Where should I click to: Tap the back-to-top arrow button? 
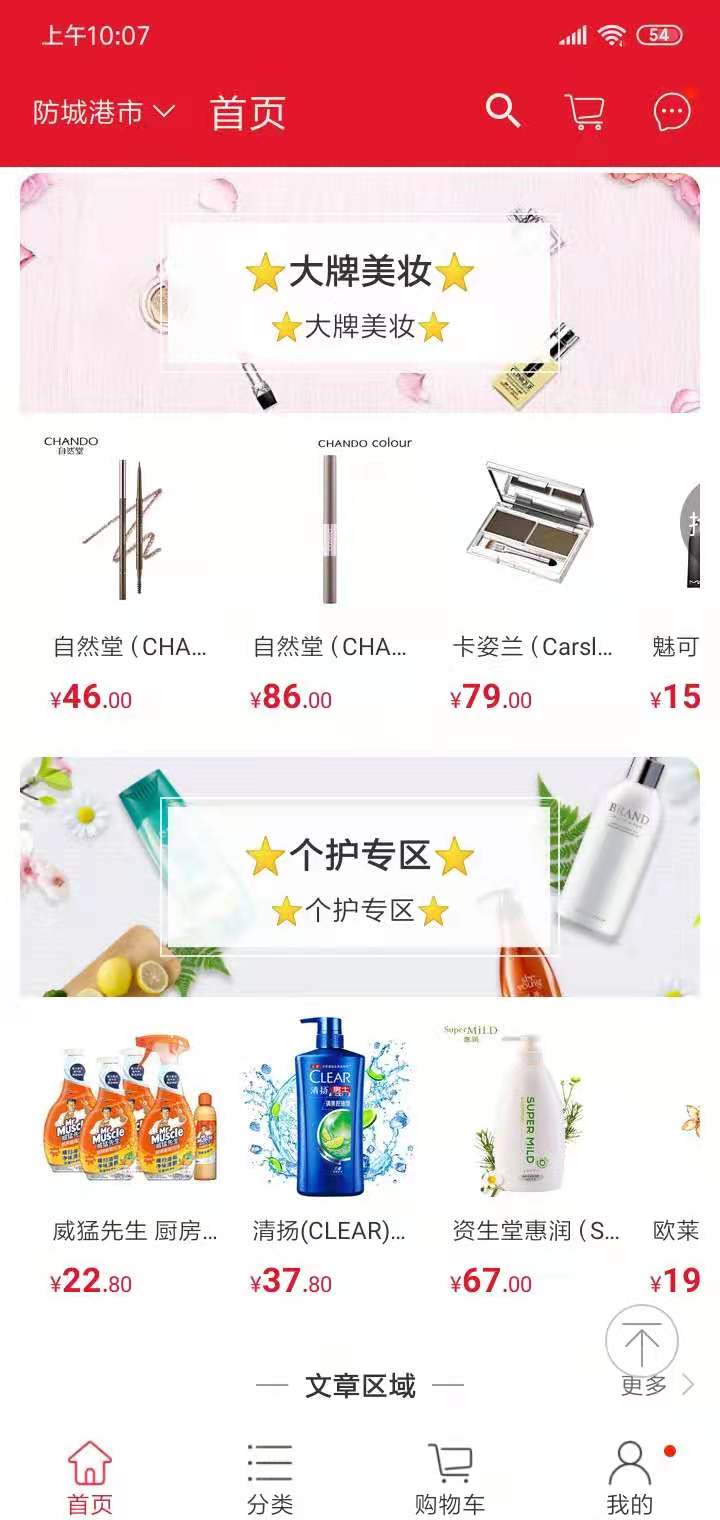coord(641,1341)
